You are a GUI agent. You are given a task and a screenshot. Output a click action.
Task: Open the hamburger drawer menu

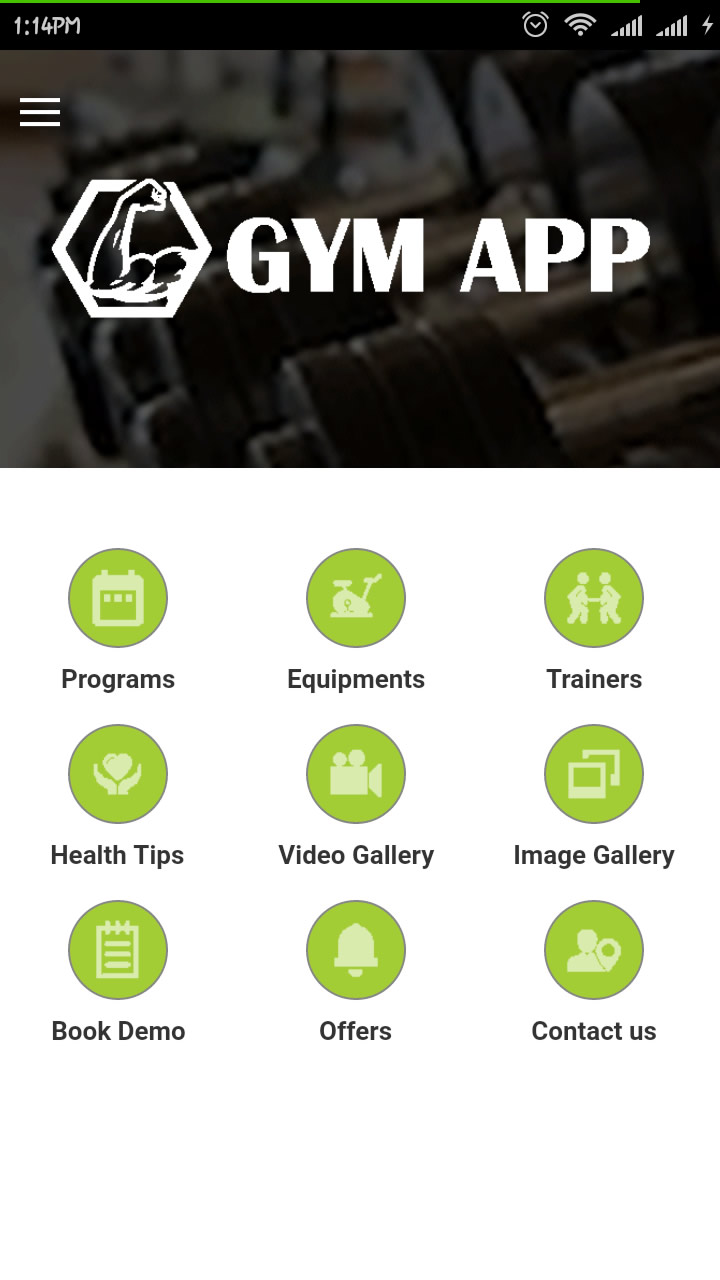[40, 112]
